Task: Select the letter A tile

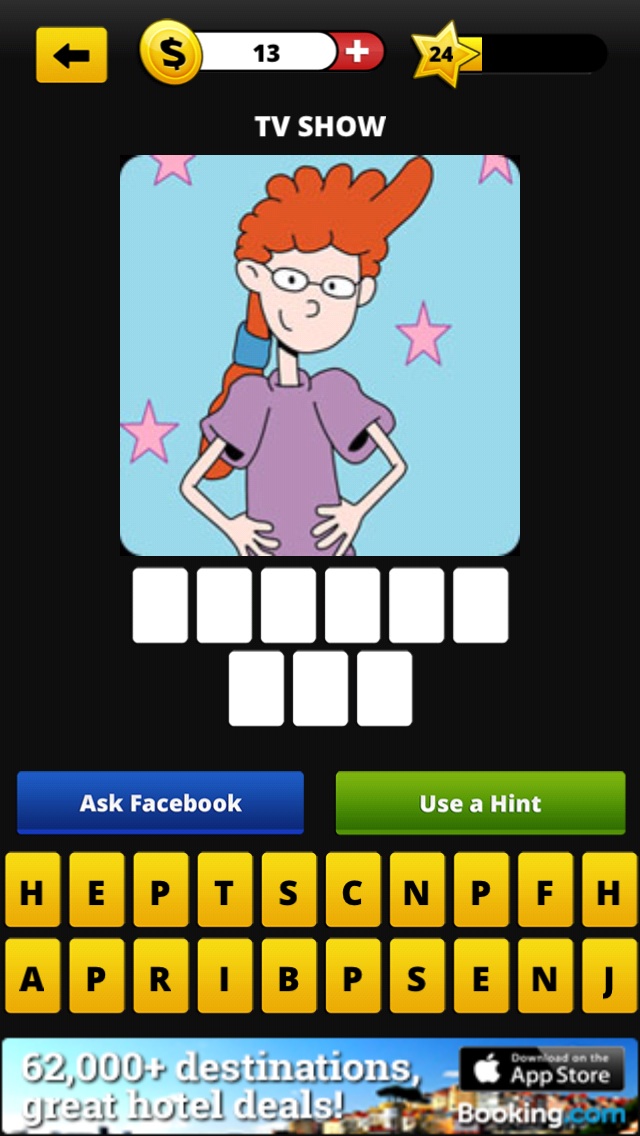Action: point(32,977)
